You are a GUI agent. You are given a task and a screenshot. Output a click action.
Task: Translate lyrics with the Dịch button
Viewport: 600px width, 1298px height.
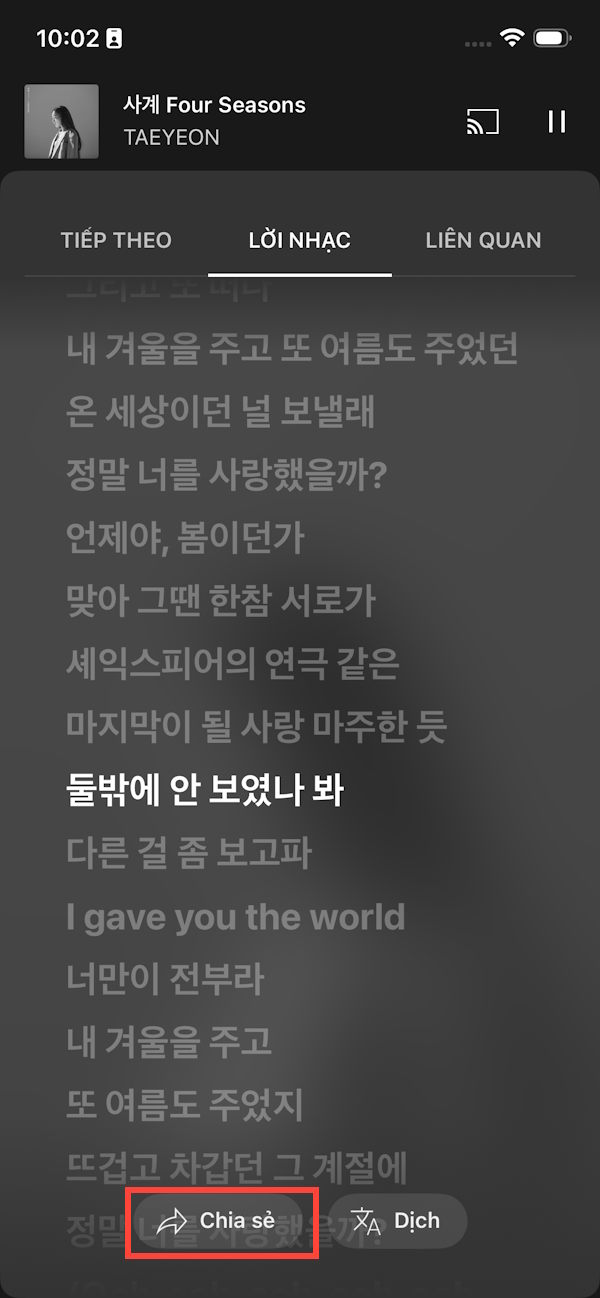tap(397, 1221)
